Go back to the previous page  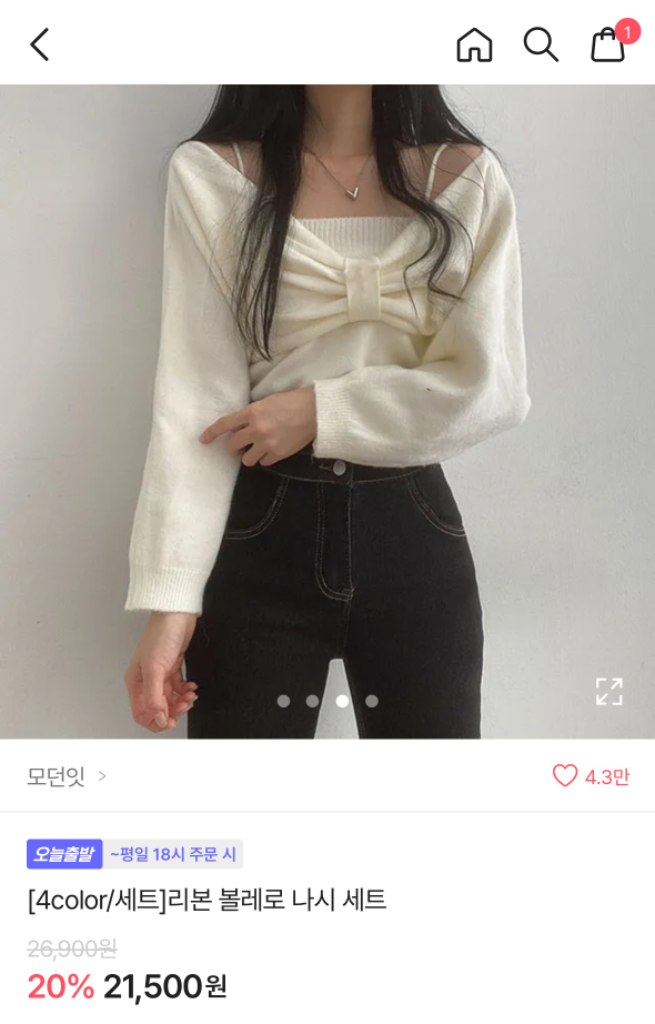coord(40,44)
